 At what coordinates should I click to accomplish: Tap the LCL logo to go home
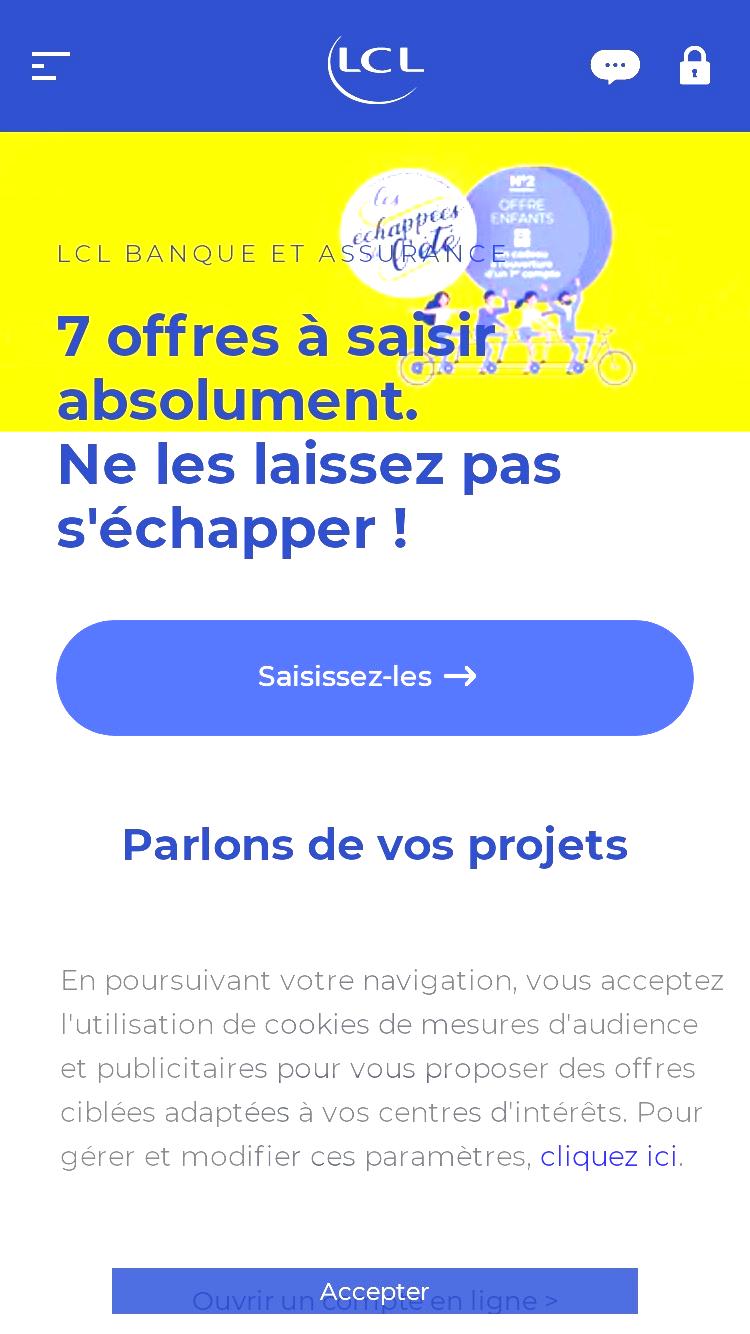[376, 68]
